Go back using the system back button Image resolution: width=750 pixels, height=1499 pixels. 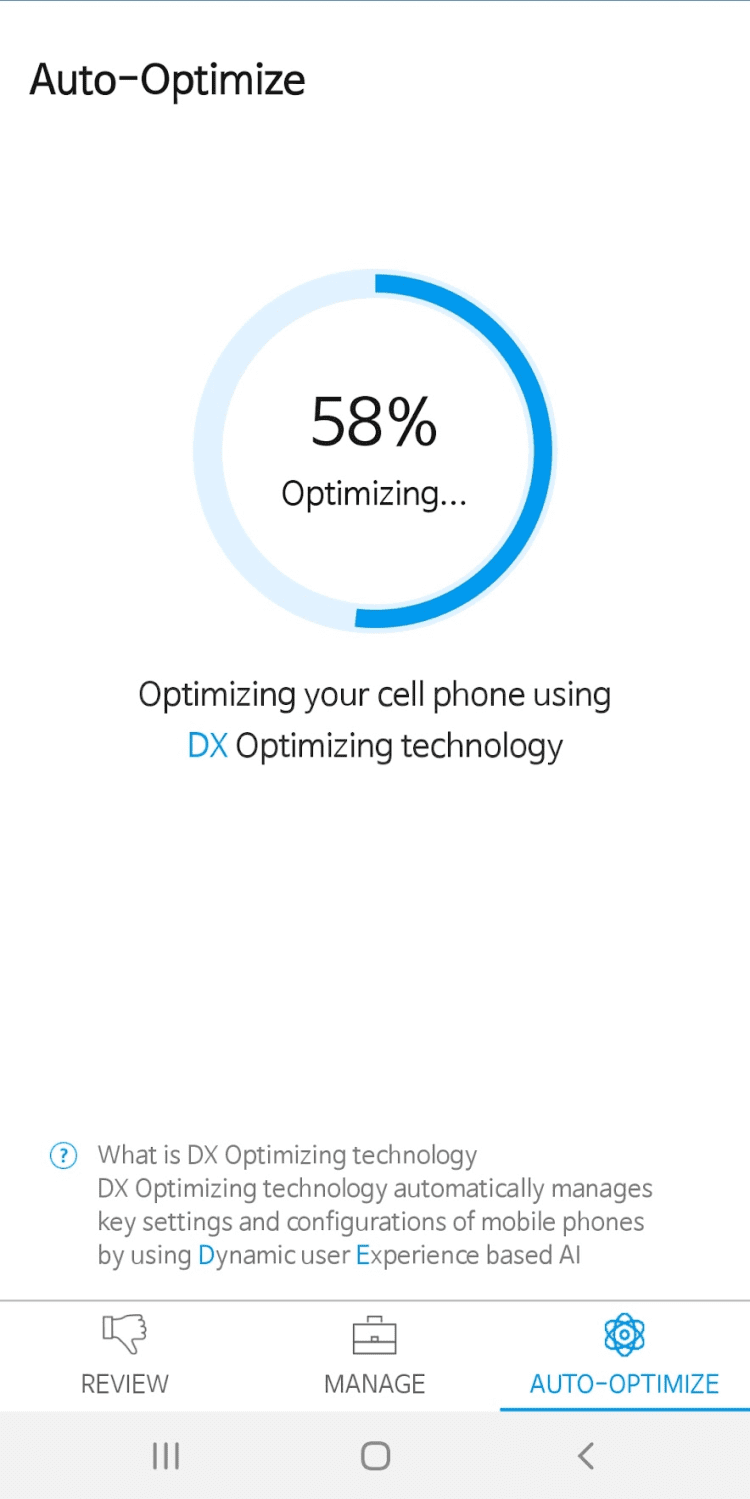(586, 1455)
